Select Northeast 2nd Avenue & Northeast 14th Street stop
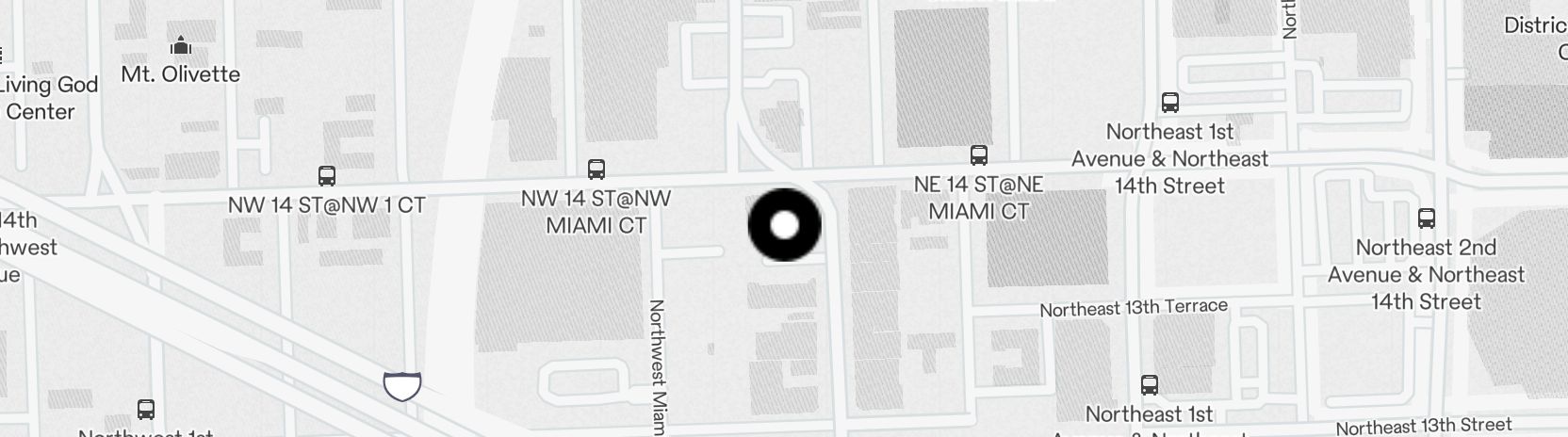 (1426, 218)
